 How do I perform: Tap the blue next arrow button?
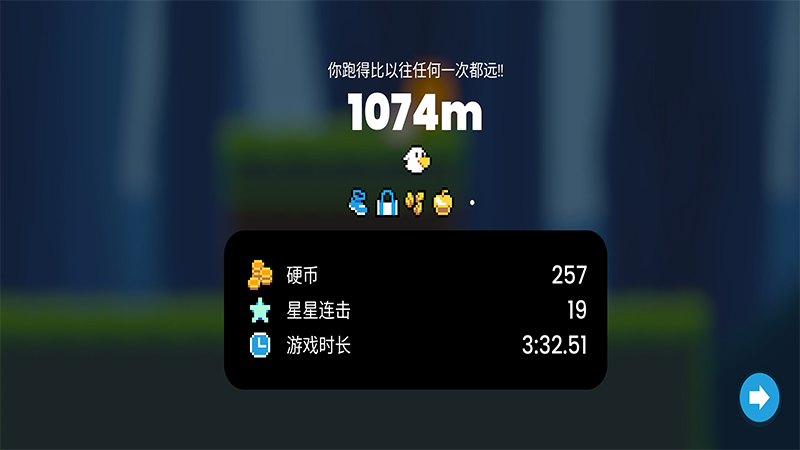759,398
